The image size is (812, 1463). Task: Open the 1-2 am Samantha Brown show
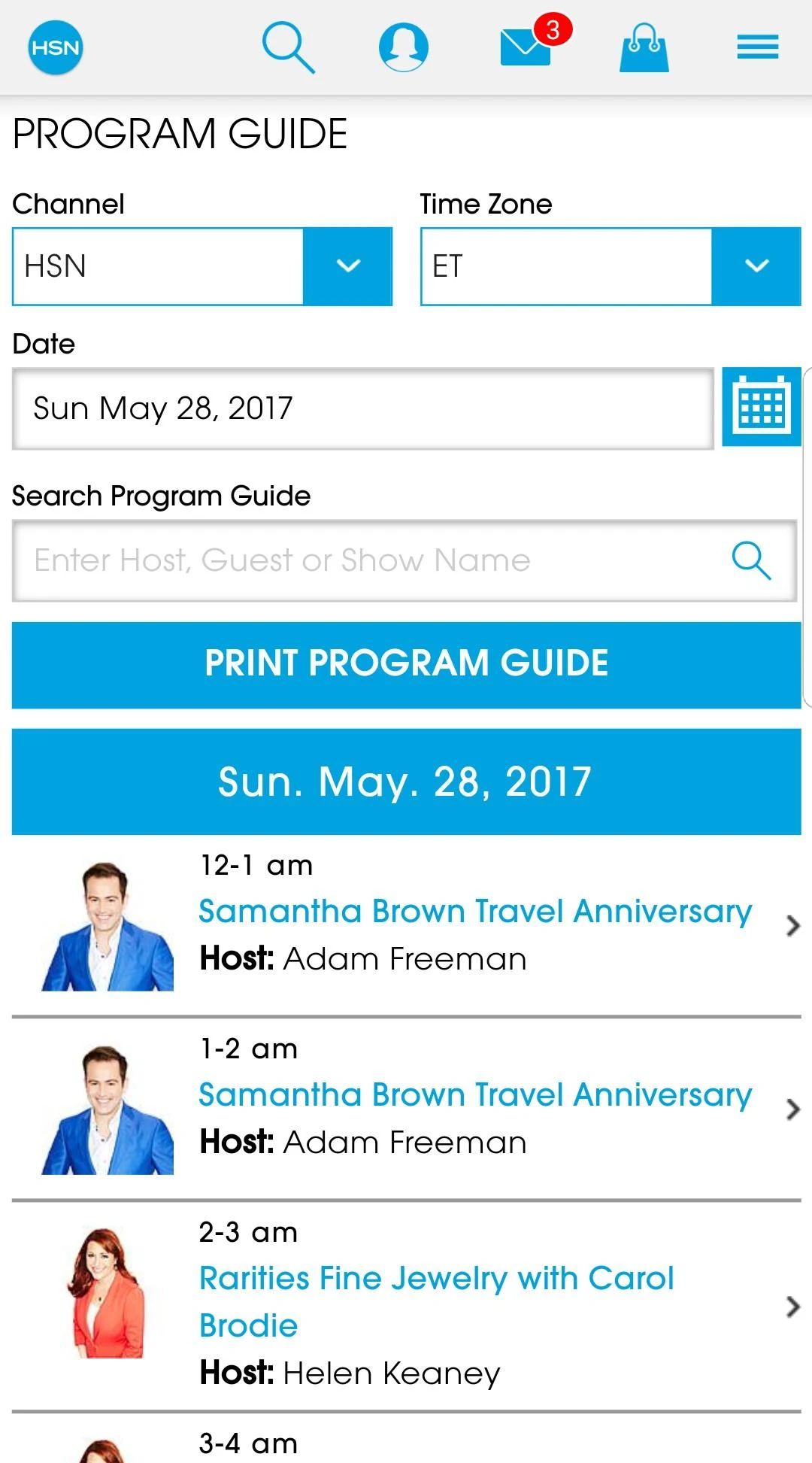[474, 1094]
